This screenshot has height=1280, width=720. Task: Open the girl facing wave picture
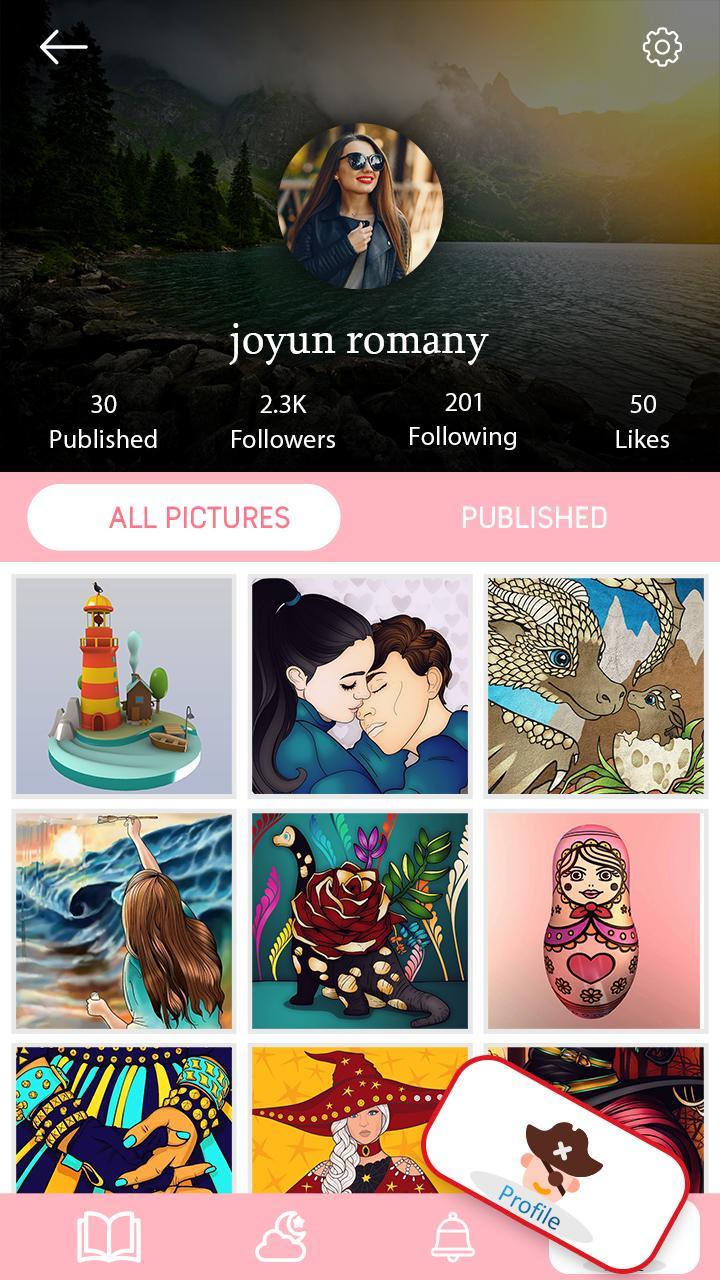(x=124, y=921)
